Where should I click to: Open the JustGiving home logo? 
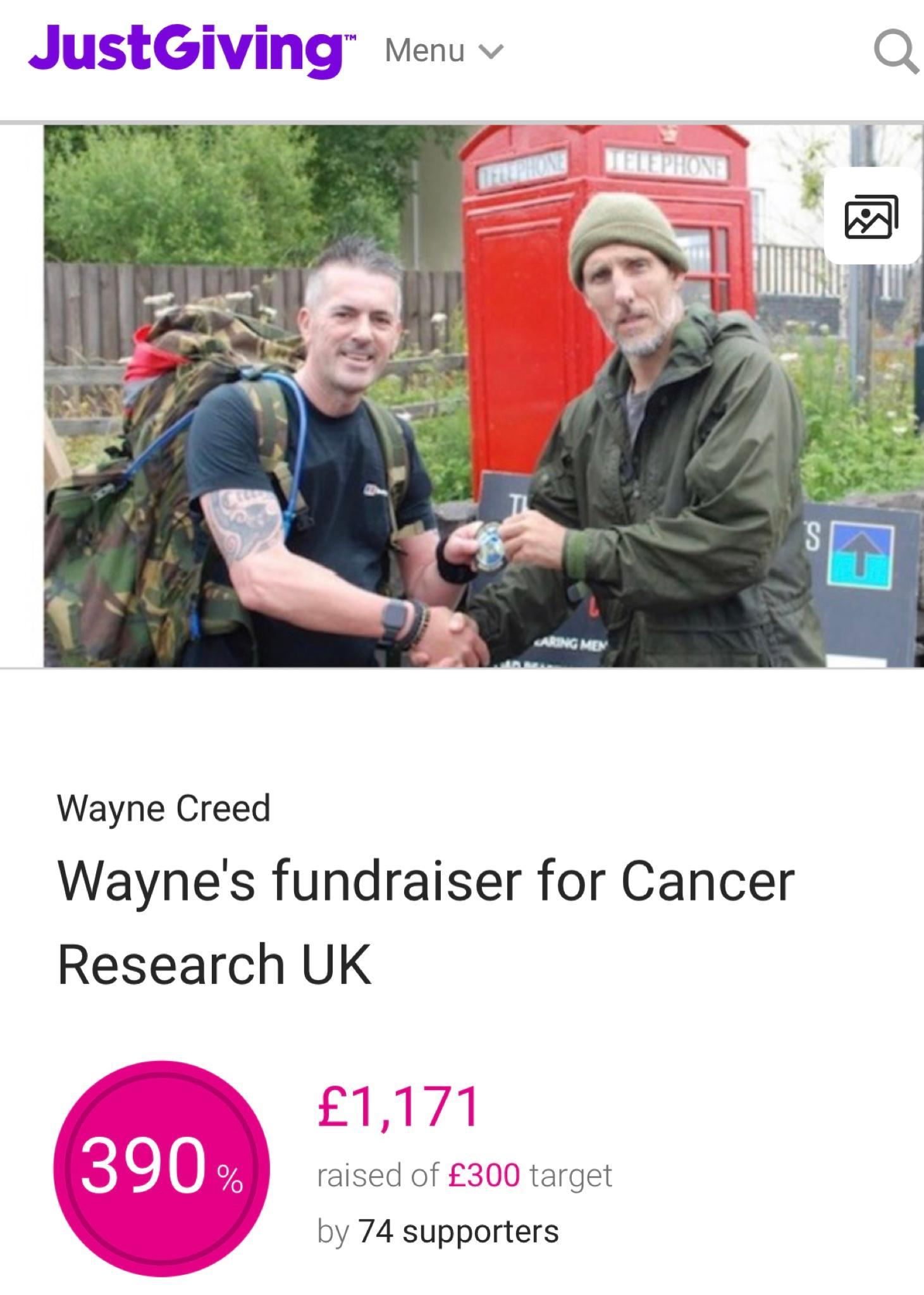(x=192, y=50)
